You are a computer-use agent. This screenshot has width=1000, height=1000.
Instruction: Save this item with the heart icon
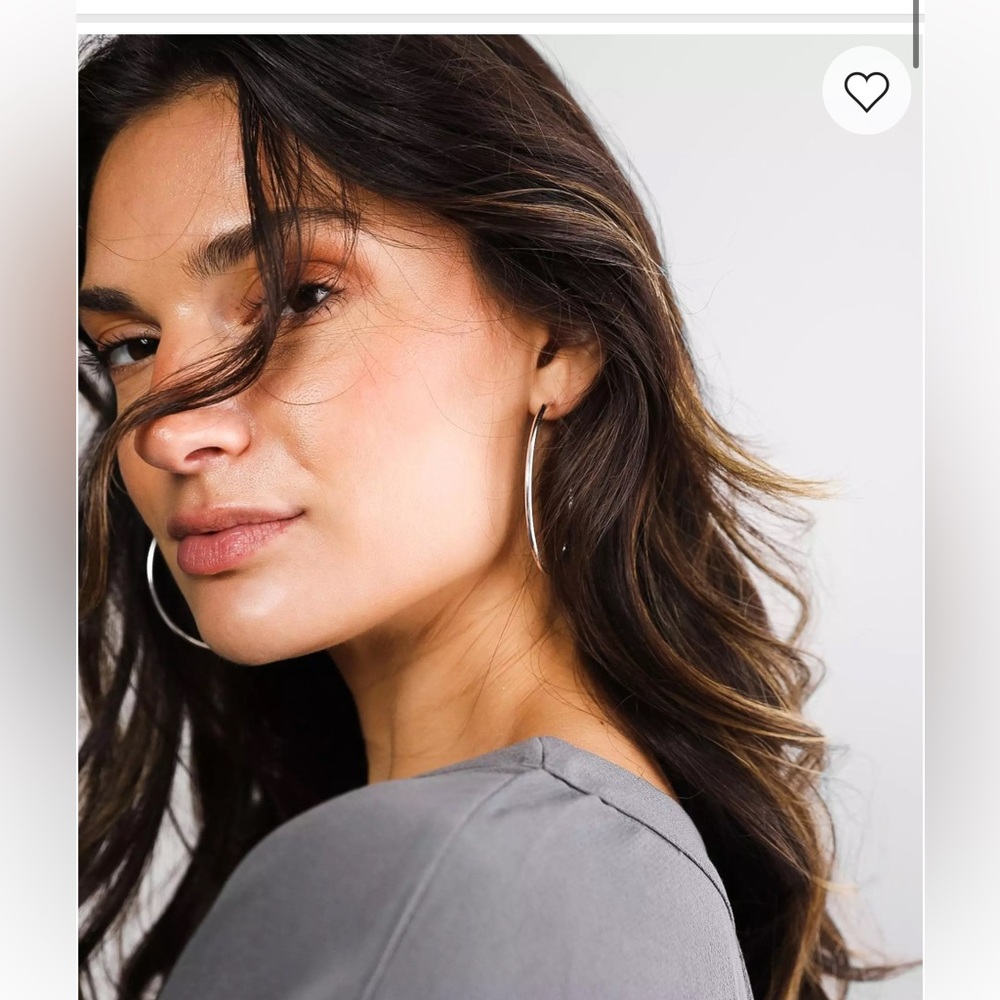click(x=866, y=91)
